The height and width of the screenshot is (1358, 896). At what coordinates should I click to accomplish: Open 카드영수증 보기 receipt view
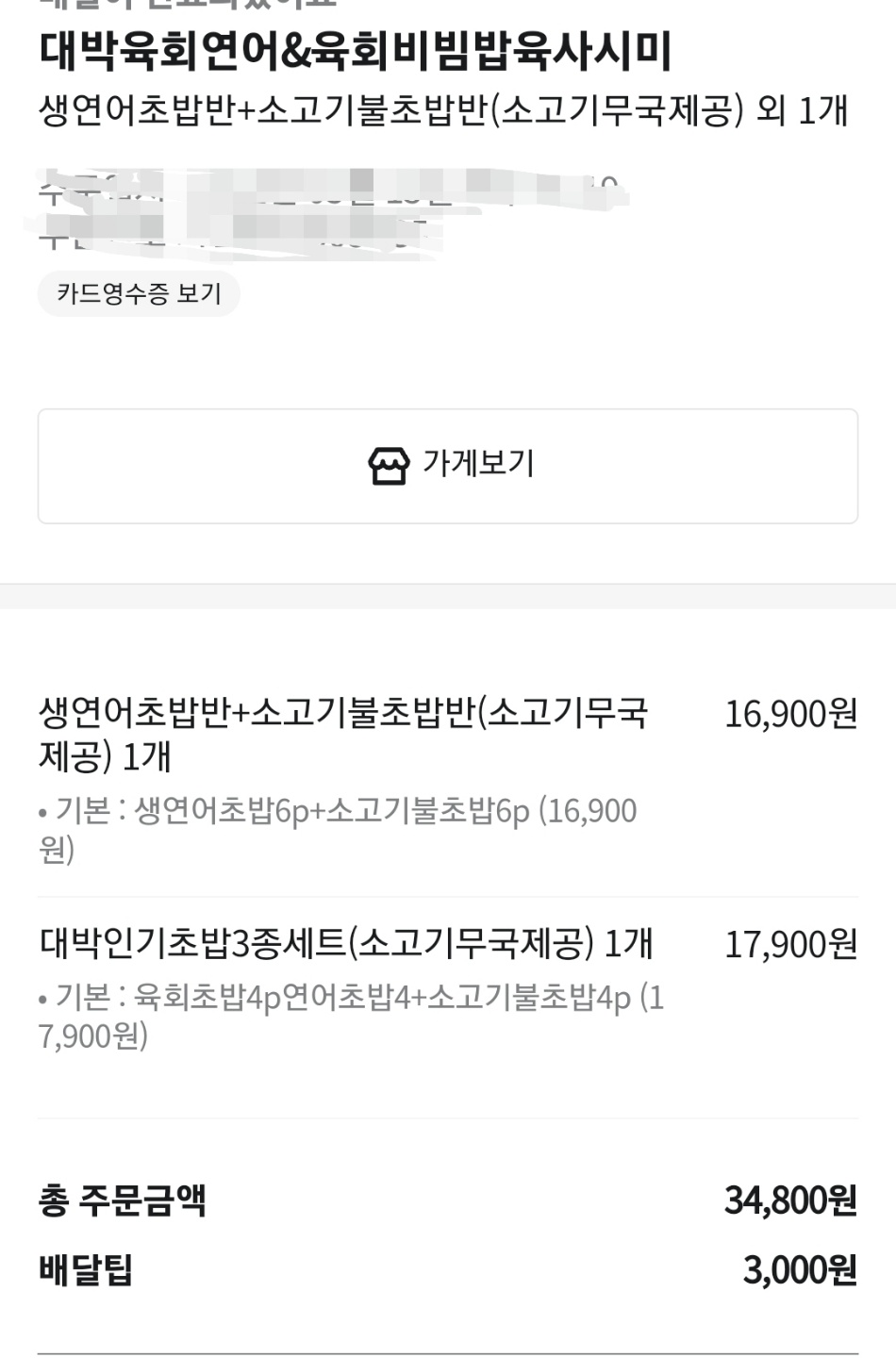[138, 293]
